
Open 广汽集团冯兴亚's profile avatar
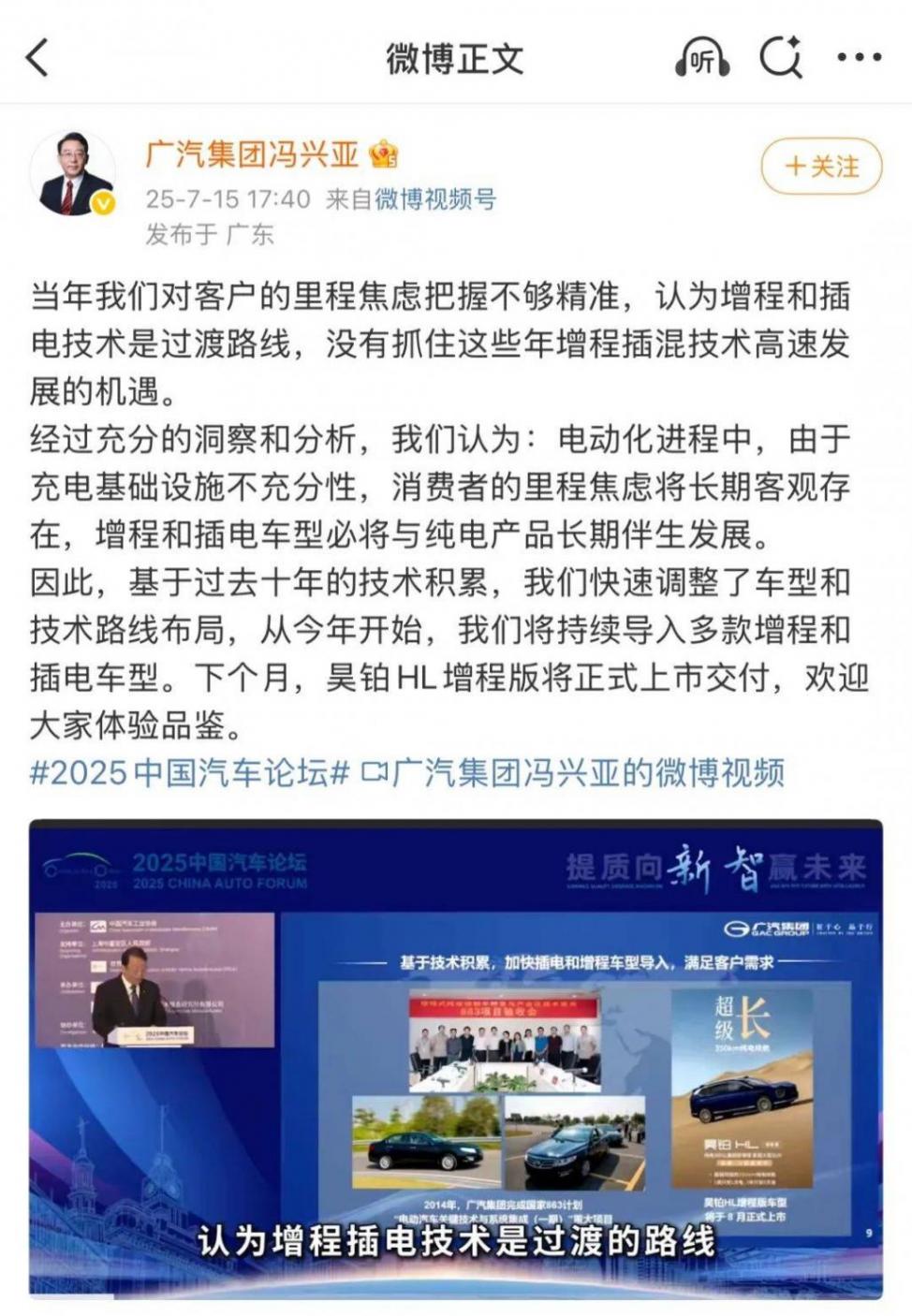point(73,173)
